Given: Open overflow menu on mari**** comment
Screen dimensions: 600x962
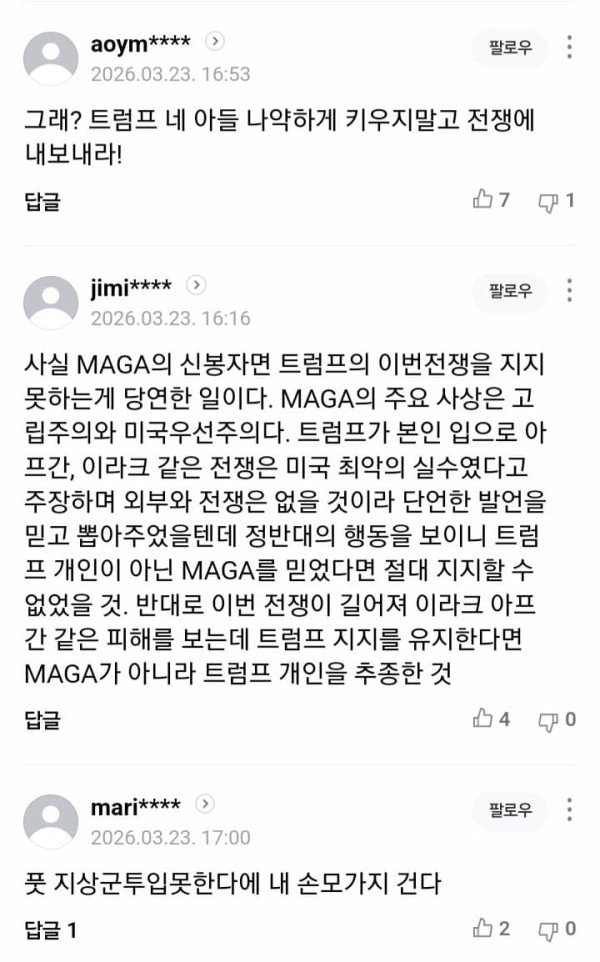Looking at the screenshot, I should 570,810.
